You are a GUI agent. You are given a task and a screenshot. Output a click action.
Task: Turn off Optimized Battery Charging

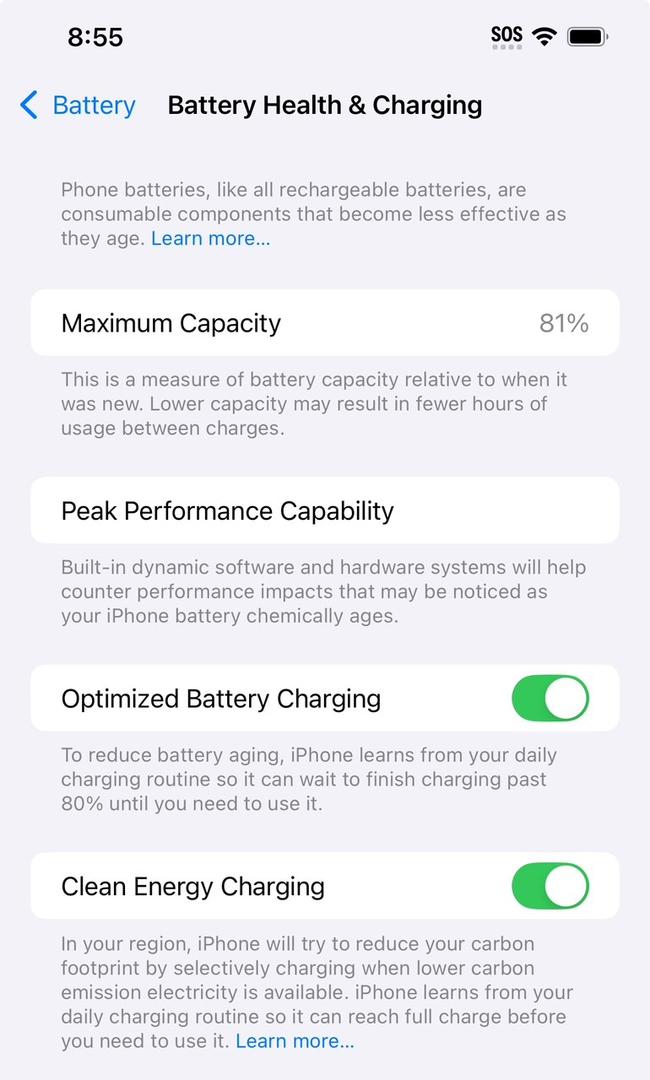(x=549, y=698)
